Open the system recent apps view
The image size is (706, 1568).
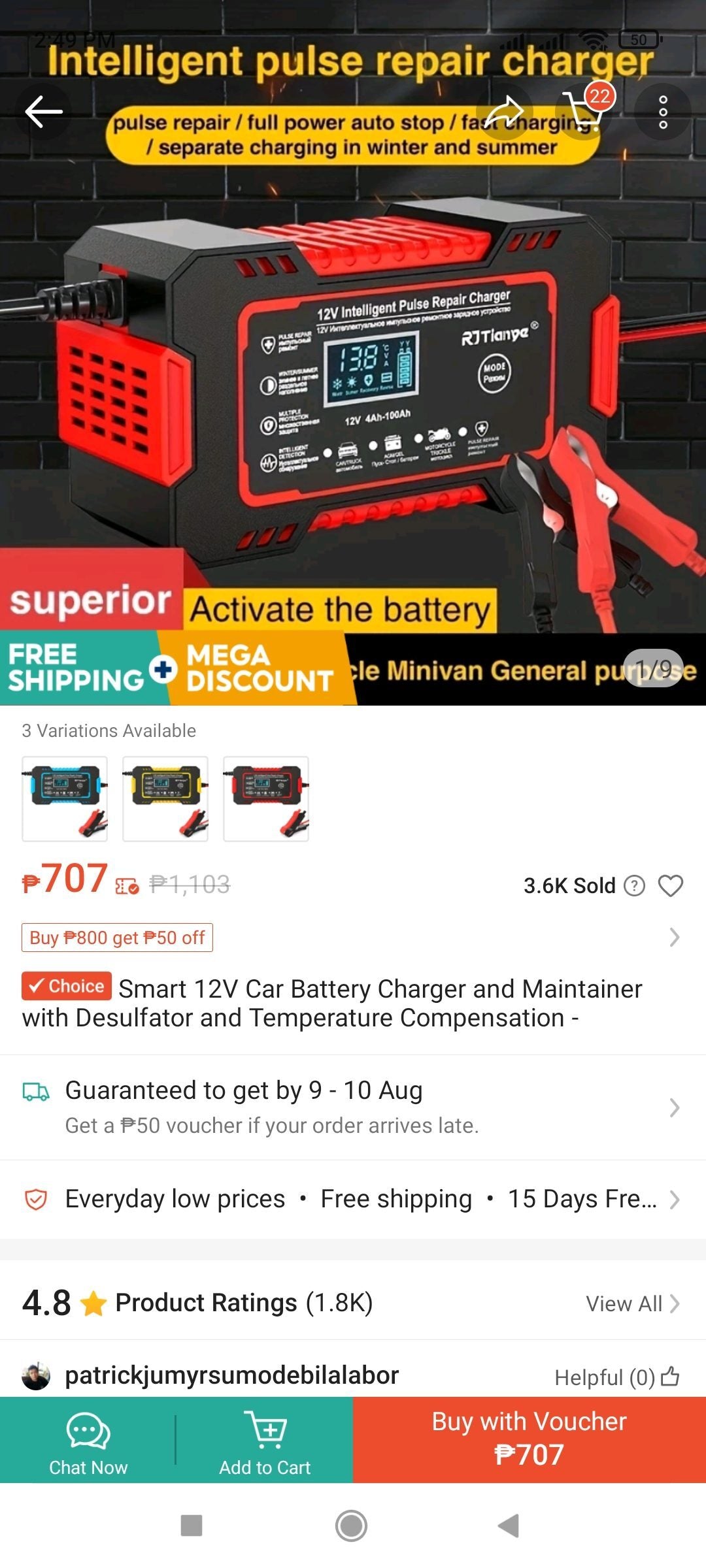click(192, 1526)
